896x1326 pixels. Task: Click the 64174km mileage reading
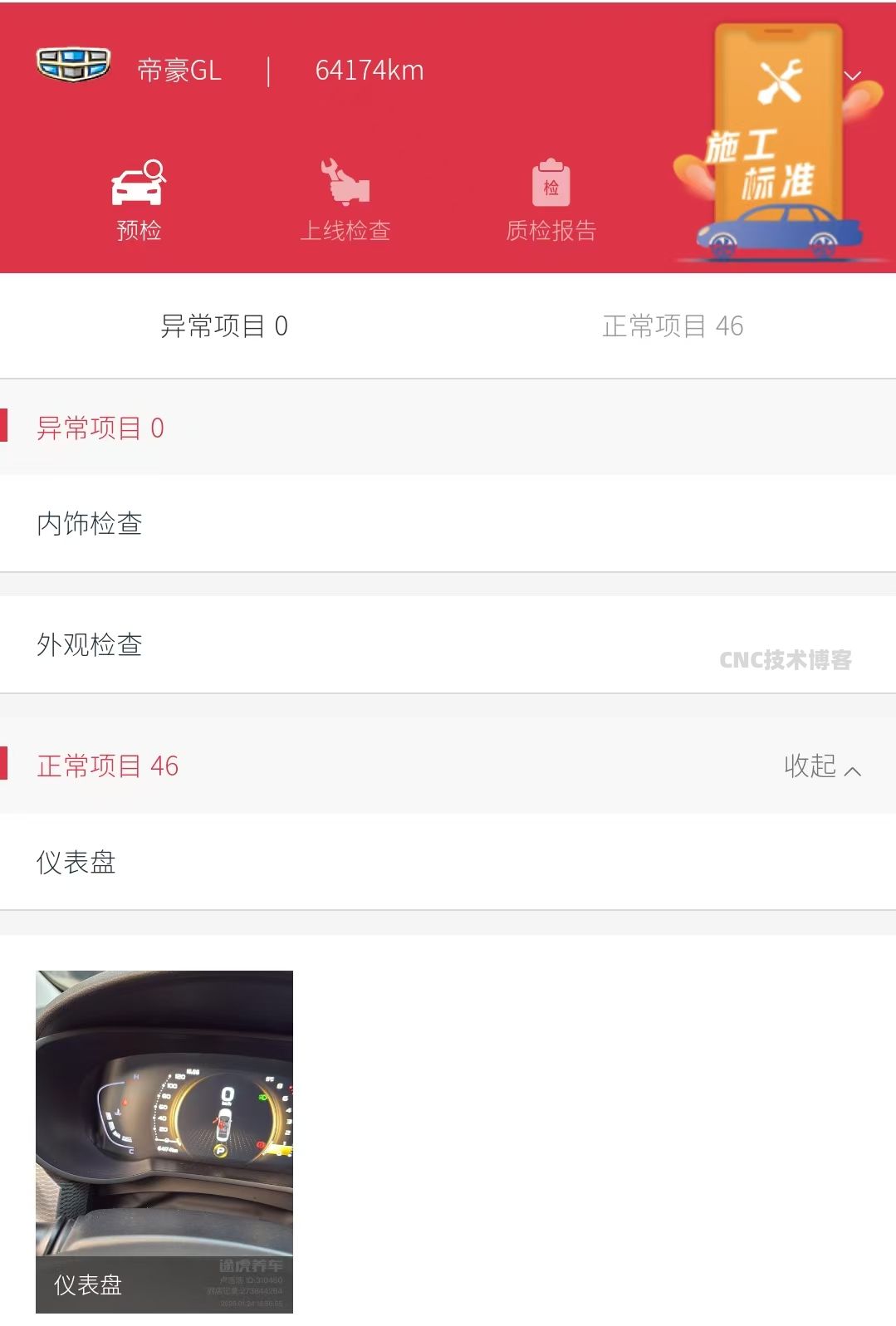click(369, 70)
